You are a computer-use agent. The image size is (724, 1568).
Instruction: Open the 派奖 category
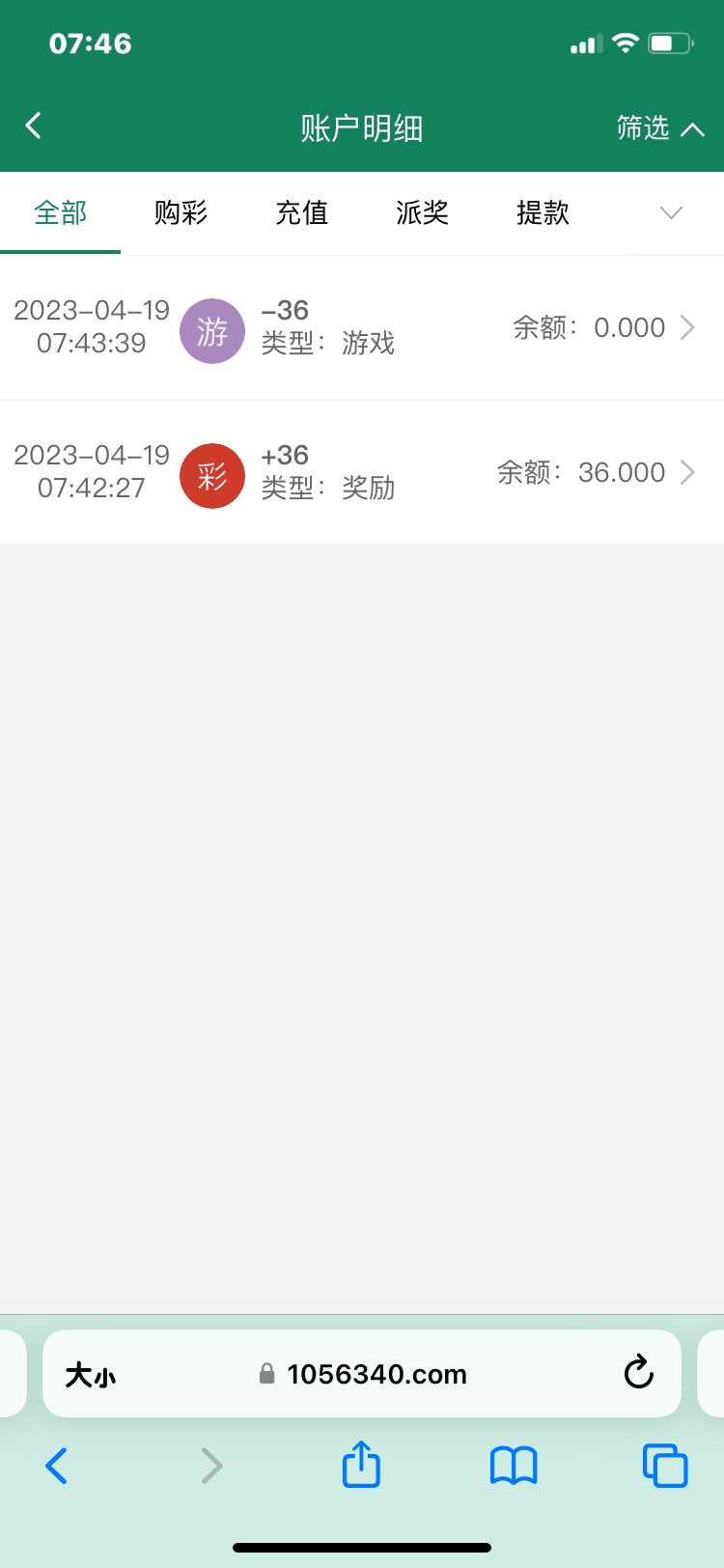point(422,212)
